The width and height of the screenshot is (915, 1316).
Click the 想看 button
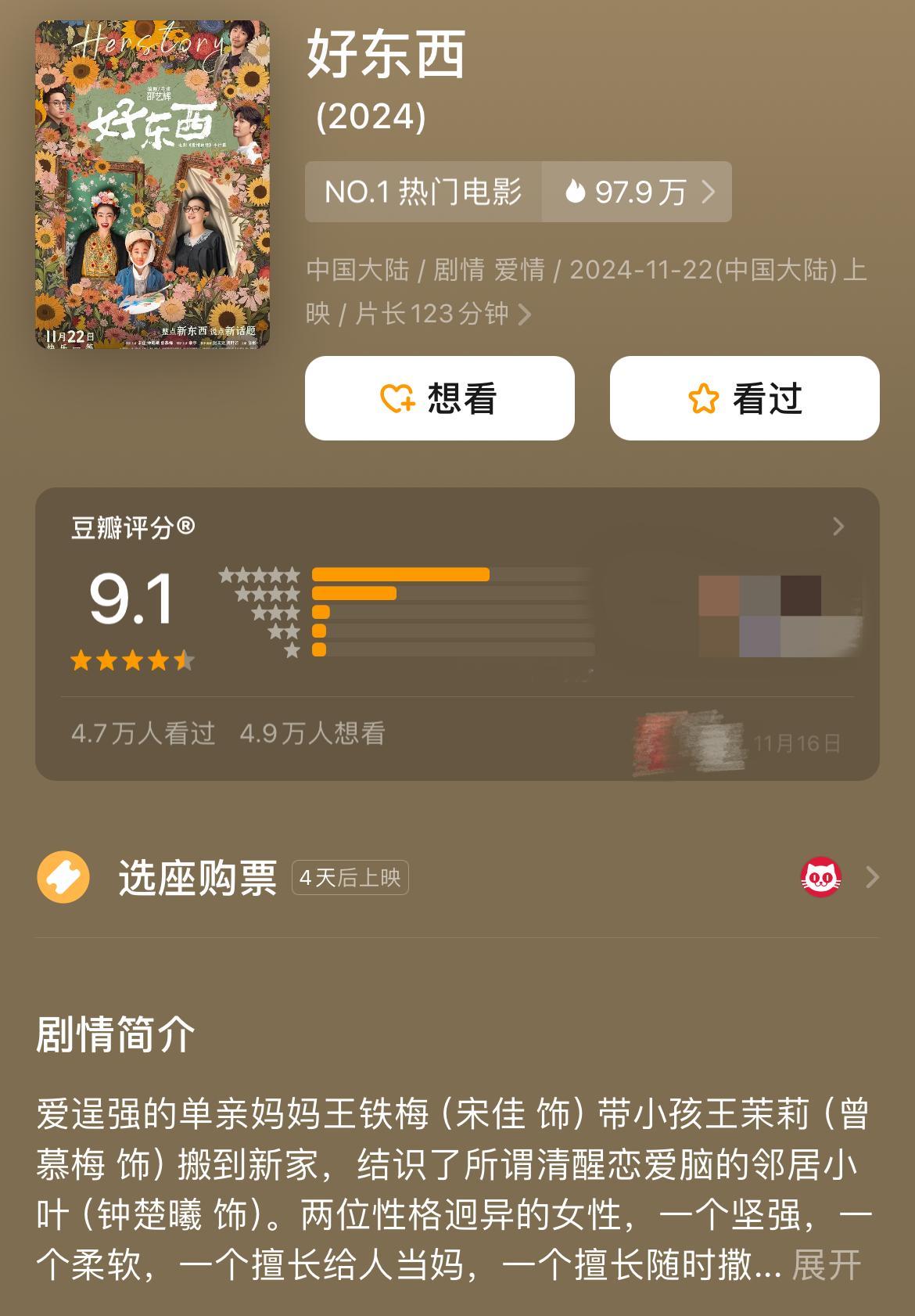pyautogui.click(x=440, y=398)
